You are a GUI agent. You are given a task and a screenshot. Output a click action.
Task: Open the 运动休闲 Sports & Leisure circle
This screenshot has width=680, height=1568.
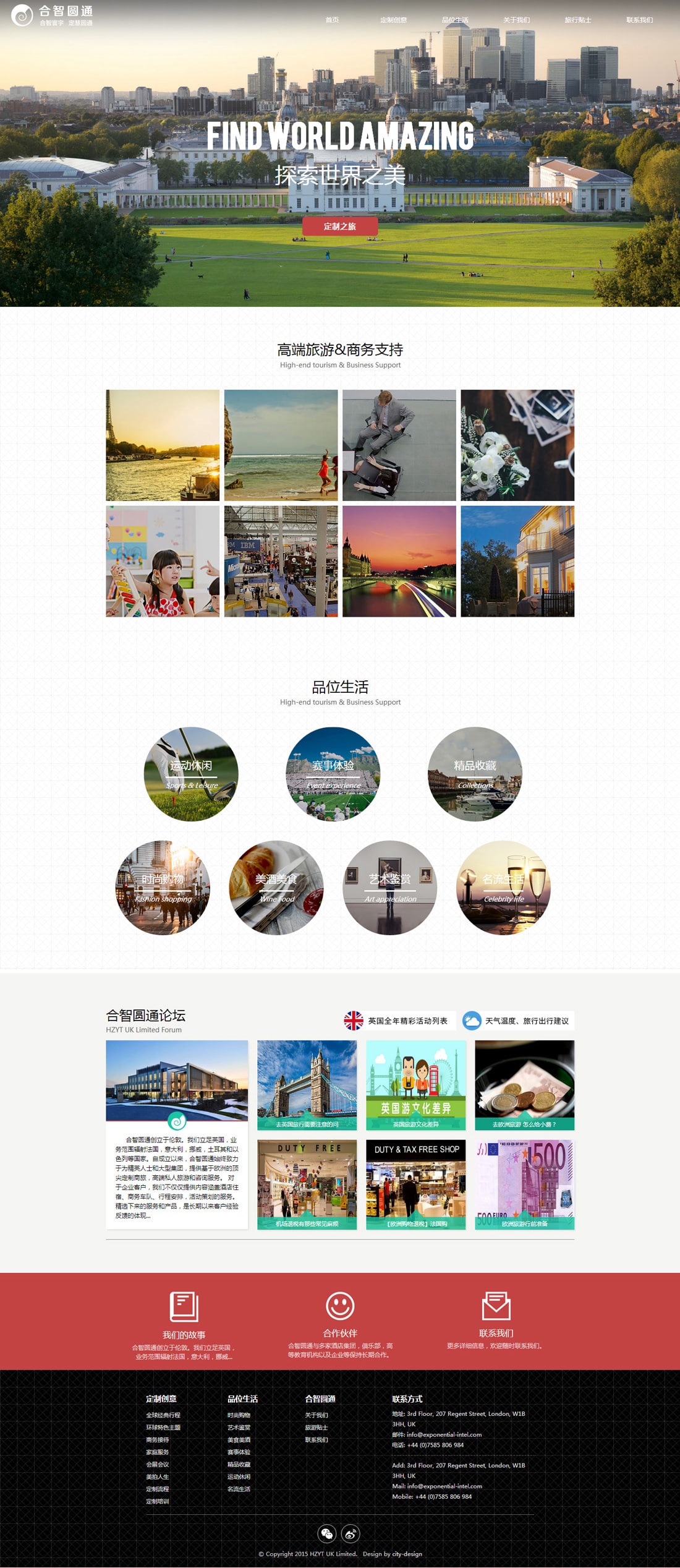[191, 774]
